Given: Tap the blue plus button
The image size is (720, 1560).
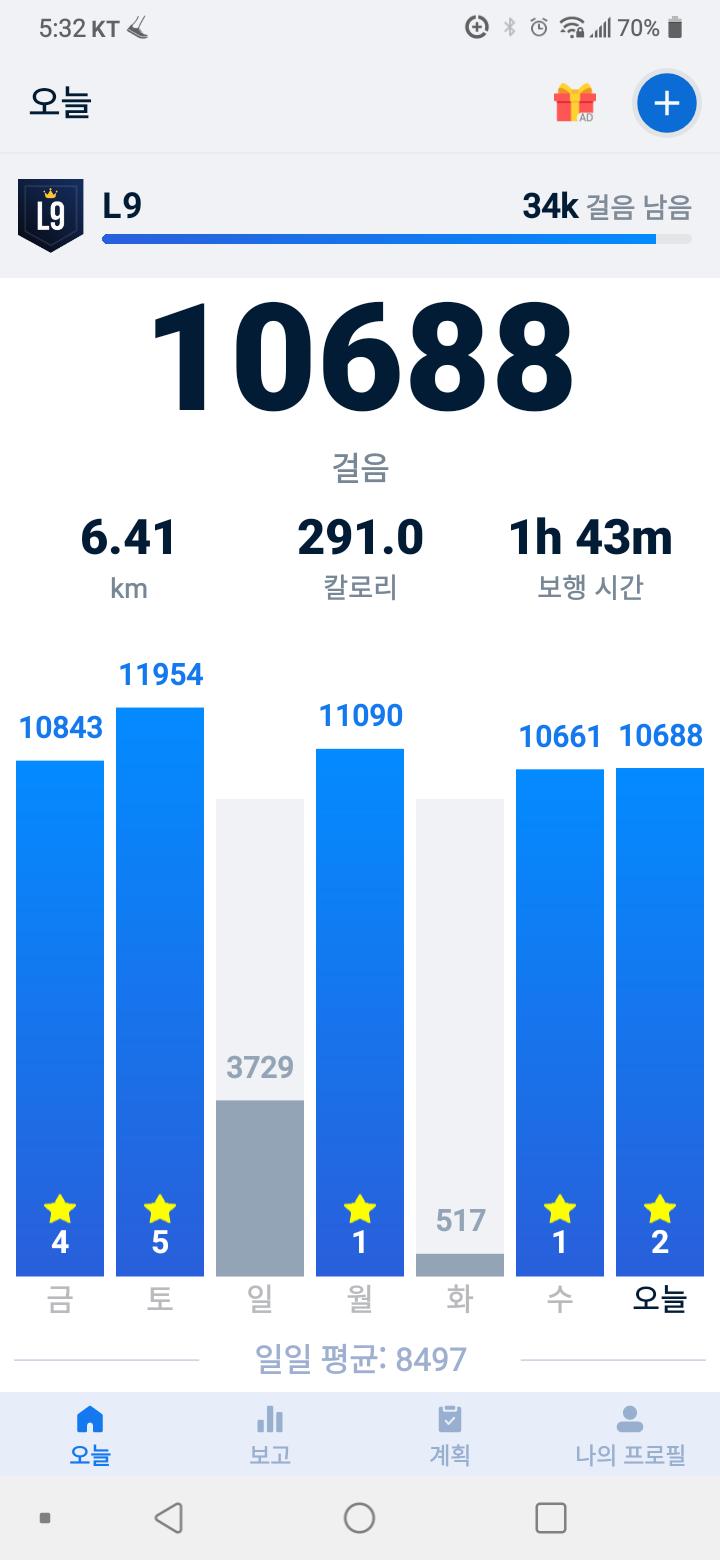Looking at the screenshot, I should point(666,103).
